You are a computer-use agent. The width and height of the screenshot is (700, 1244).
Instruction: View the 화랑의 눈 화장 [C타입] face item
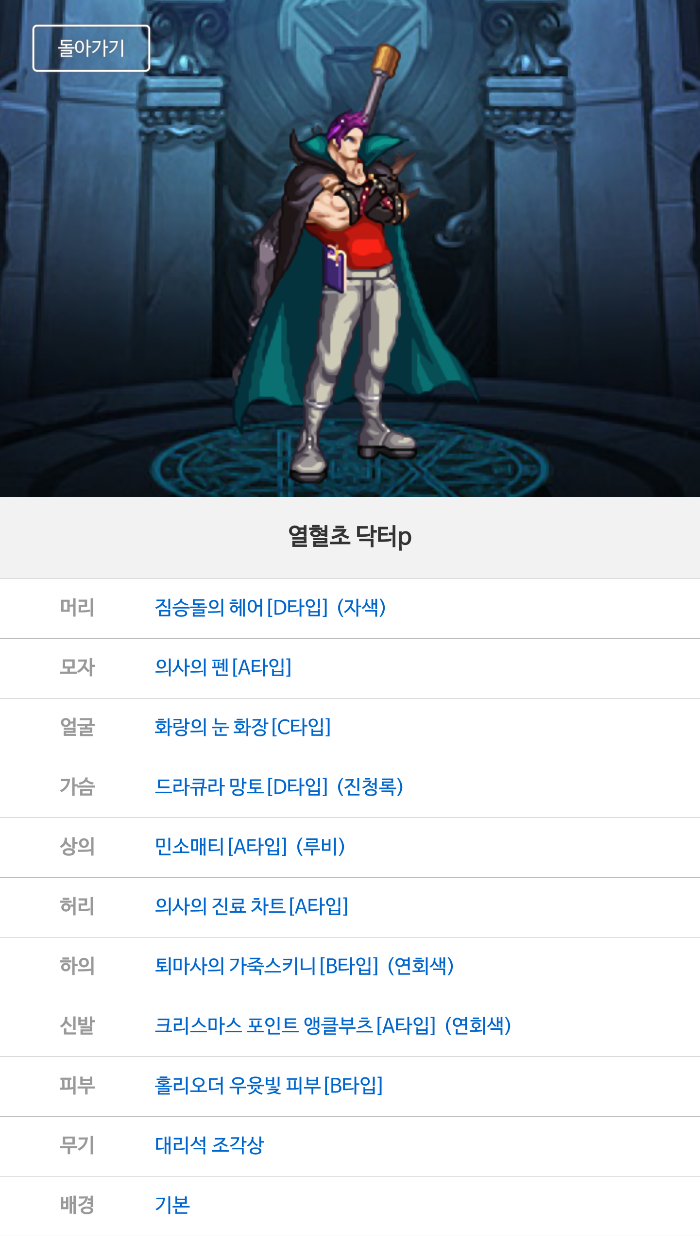(x=242, y=727)
